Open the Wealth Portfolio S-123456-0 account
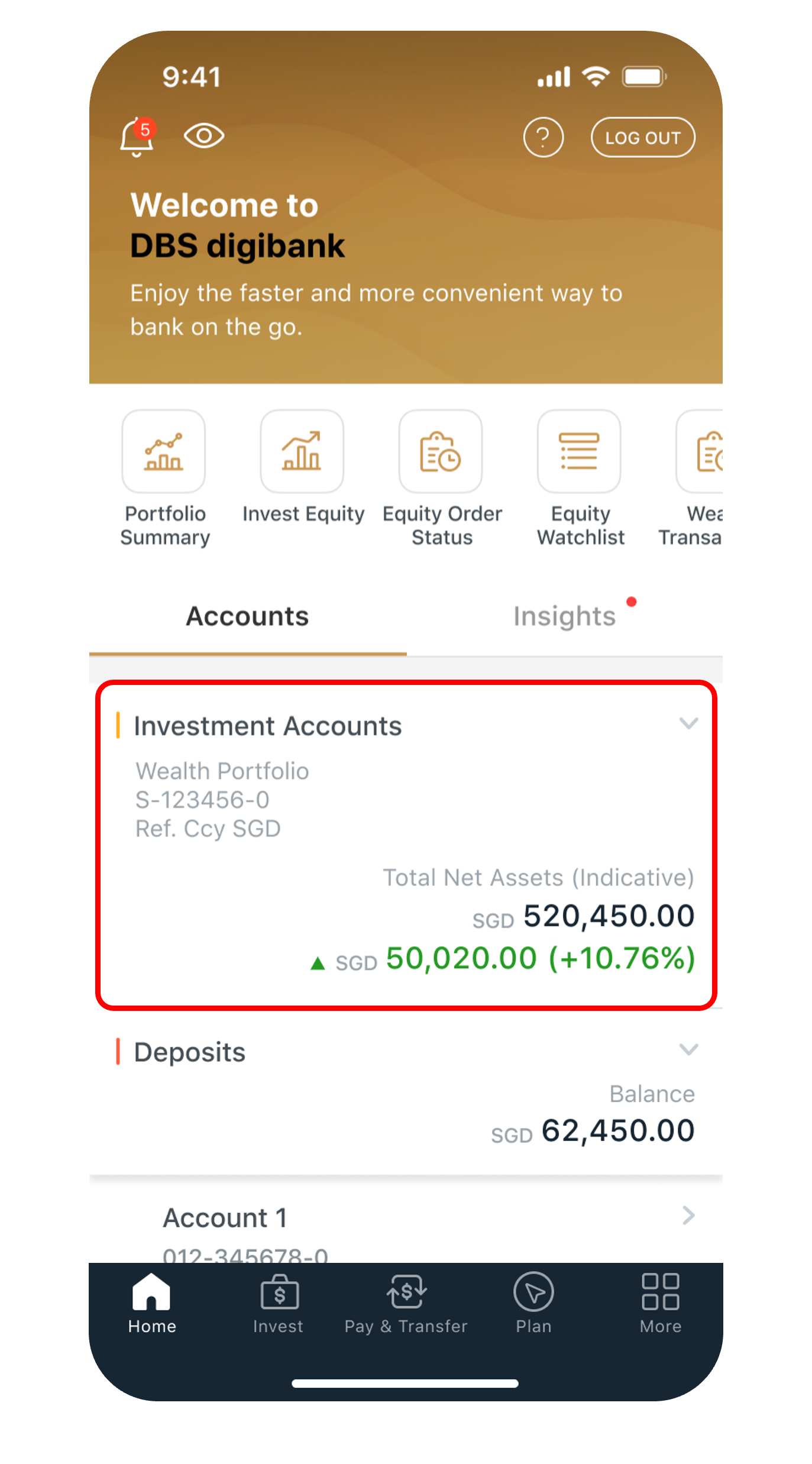This screenshot has width=812, height=1464. [222, 799]
